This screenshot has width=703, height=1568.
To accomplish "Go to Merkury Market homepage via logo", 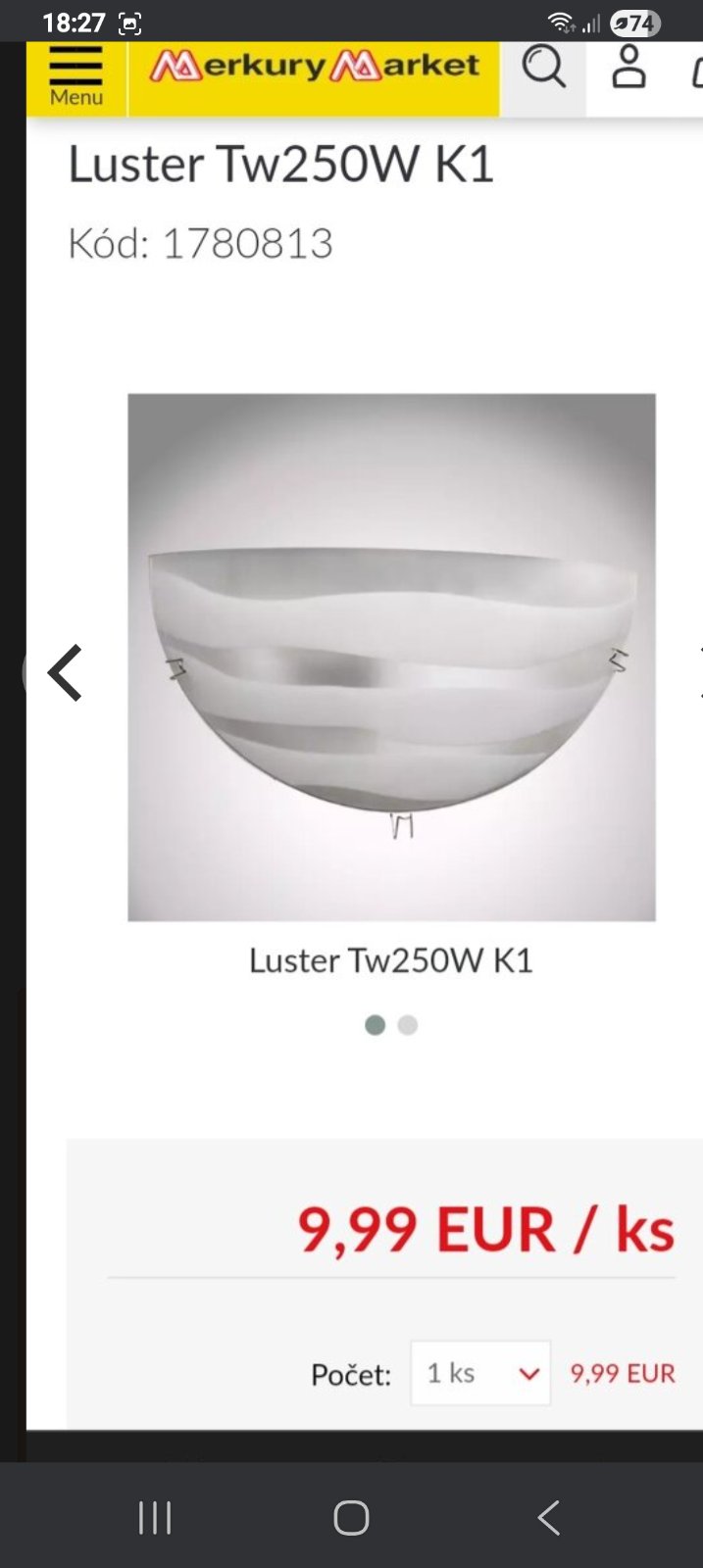I will pyautogui.click(x=314, y=69).
